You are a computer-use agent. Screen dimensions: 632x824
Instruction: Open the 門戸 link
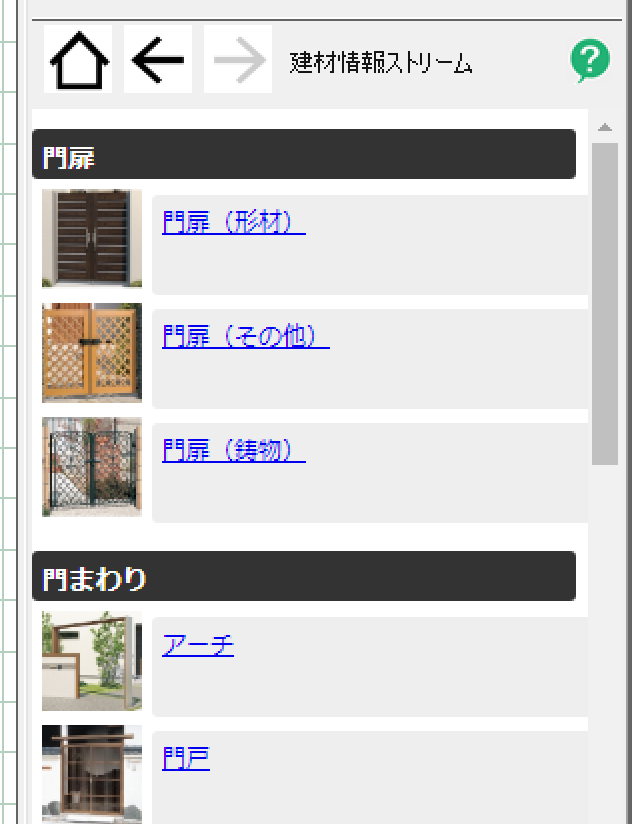pyautogui.click(x=186, y=759)
